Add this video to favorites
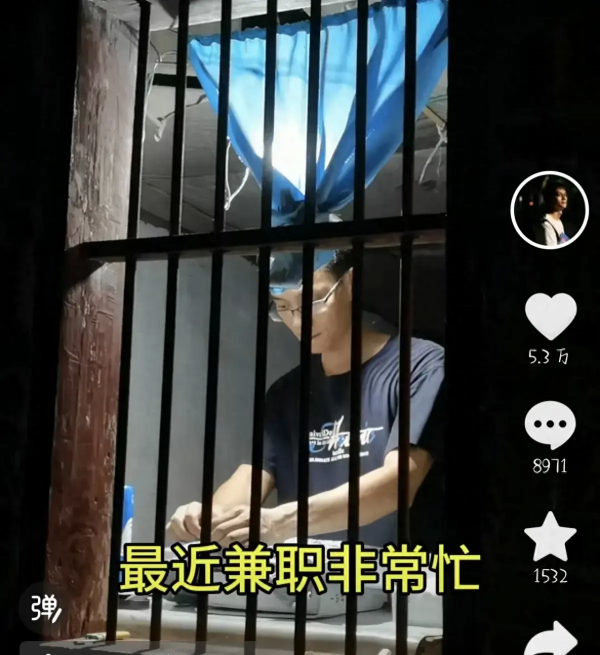The width and height of the screenshot is (600, 655). click(x=550, y=537)
